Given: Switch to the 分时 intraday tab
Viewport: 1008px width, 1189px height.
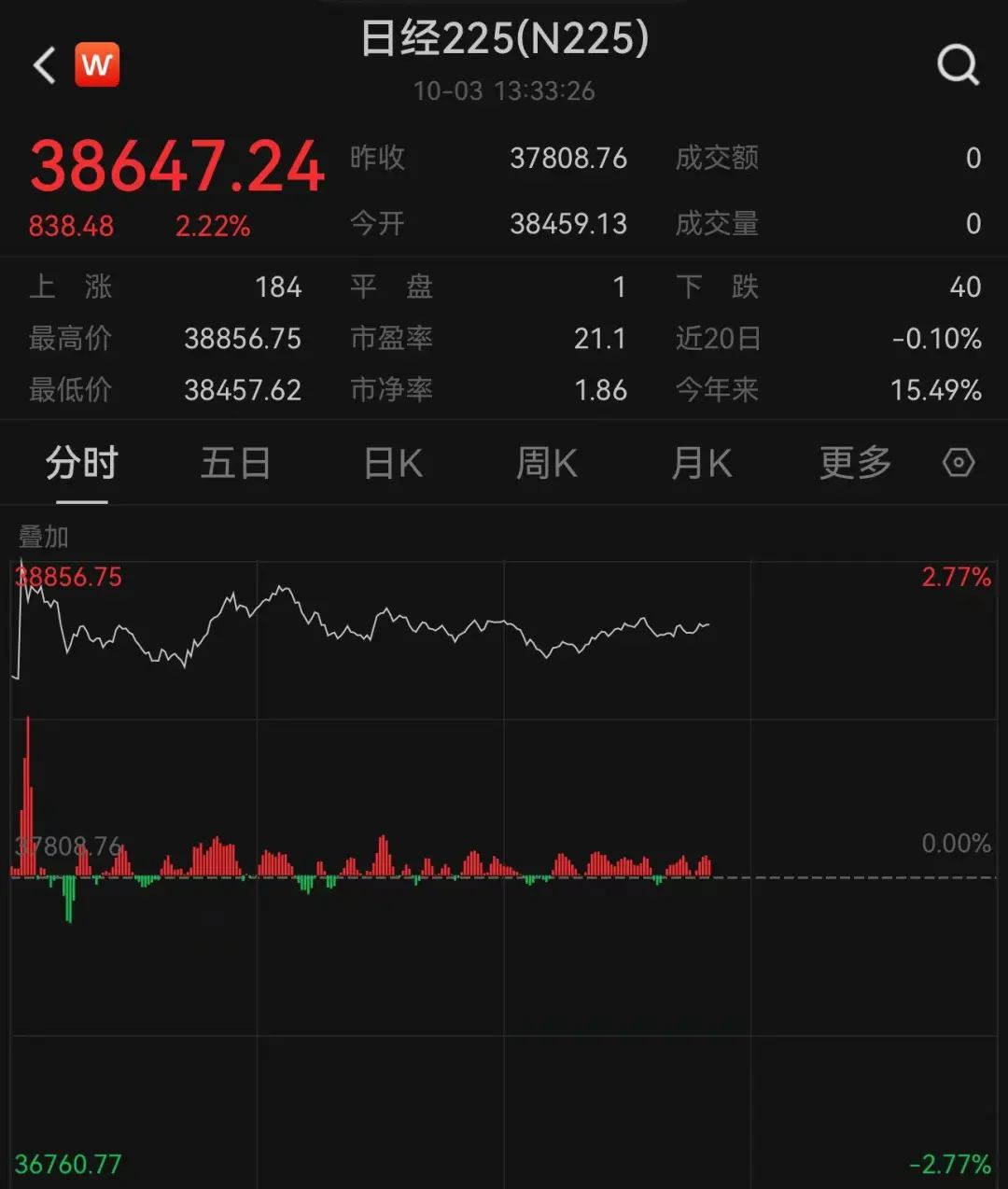Looking at the screenshot, I should [x=79, y=462].
